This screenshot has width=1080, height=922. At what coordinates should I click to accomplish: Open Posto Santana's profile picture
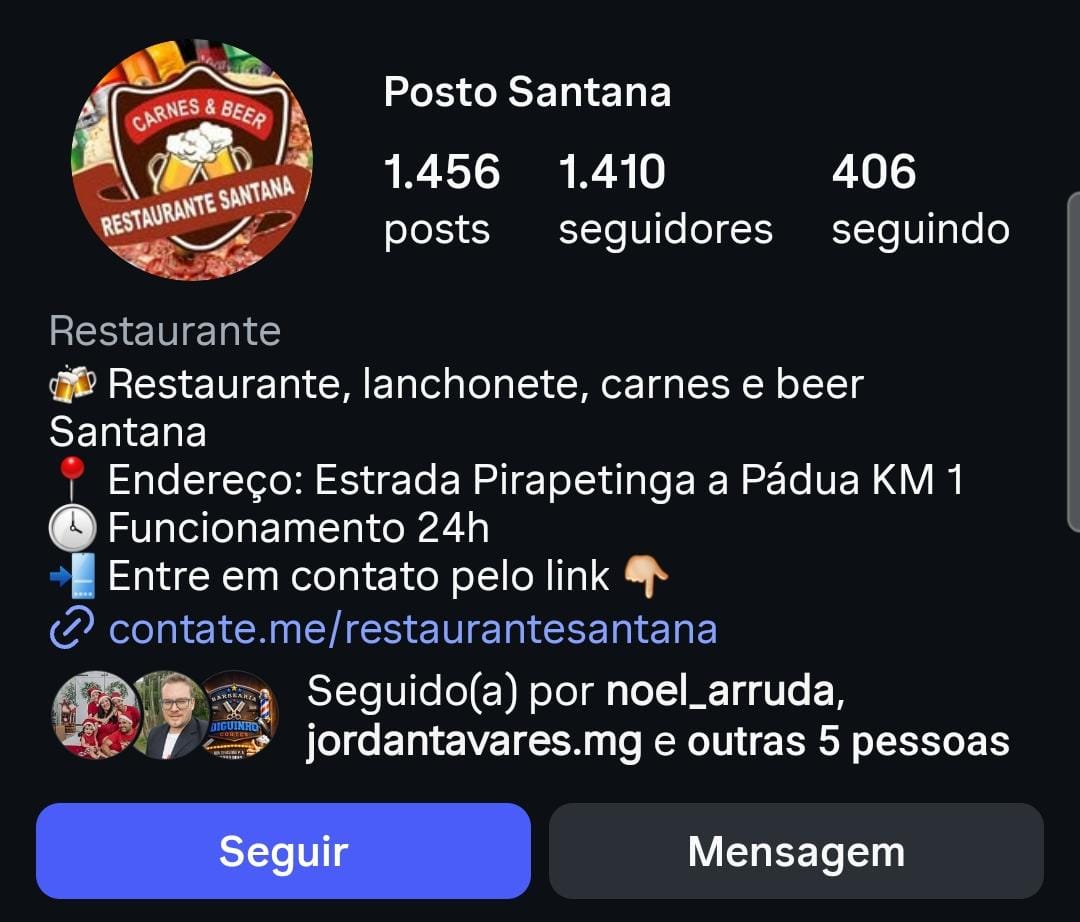pos(192,160)
